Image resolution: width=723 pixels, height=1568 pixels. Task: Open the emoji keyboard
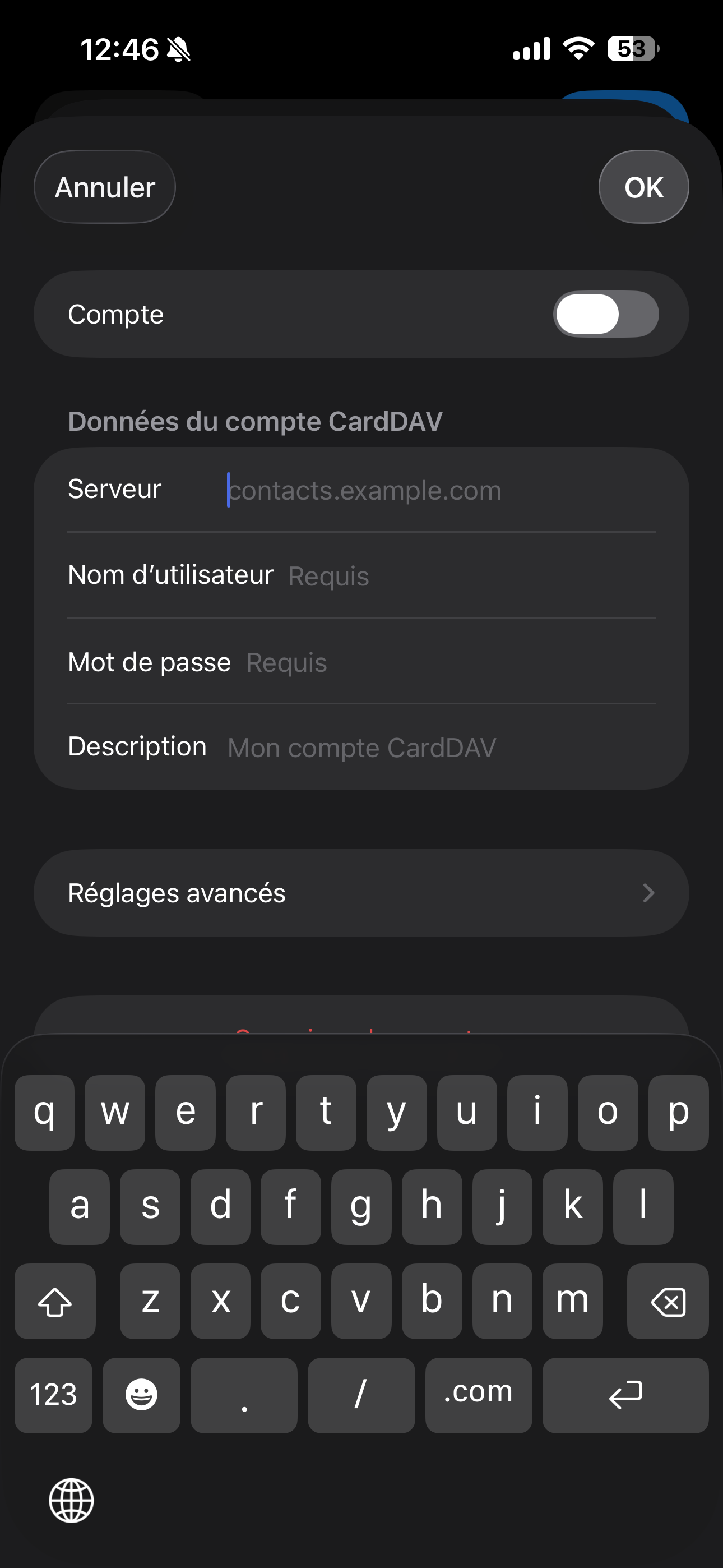[x=141, y=1395]
